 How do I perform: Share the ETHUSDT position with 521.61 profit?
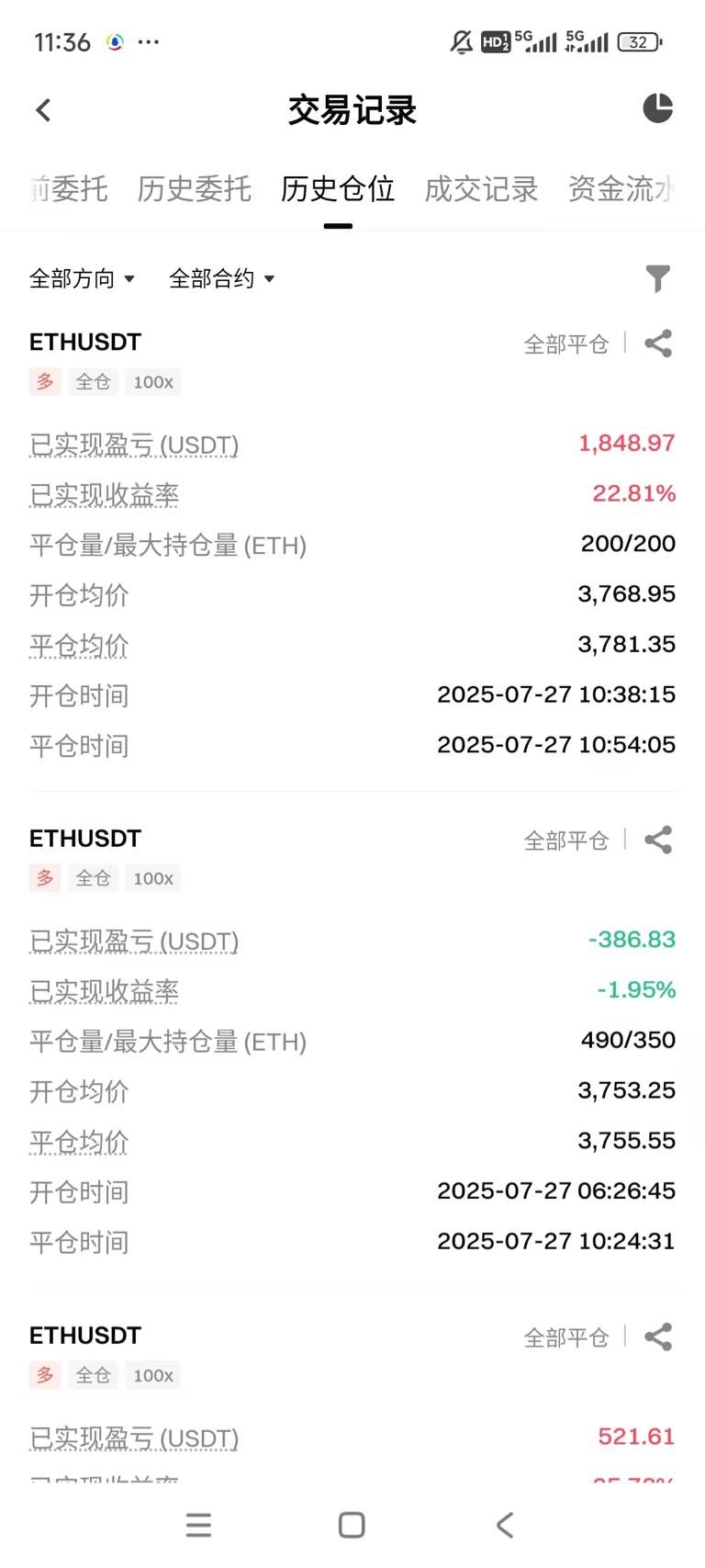(657, 1337)
